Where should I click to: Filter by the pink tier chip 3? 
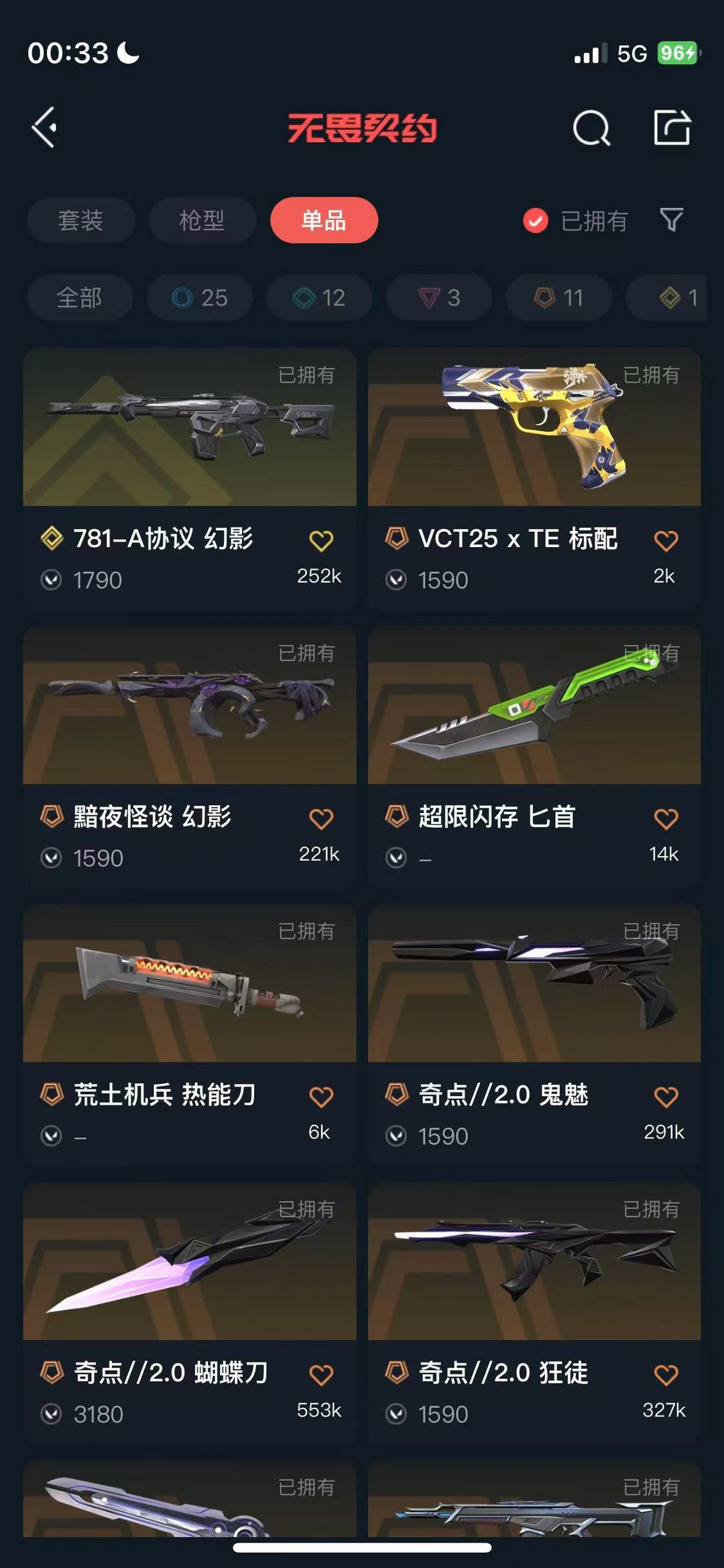[439, 297]
